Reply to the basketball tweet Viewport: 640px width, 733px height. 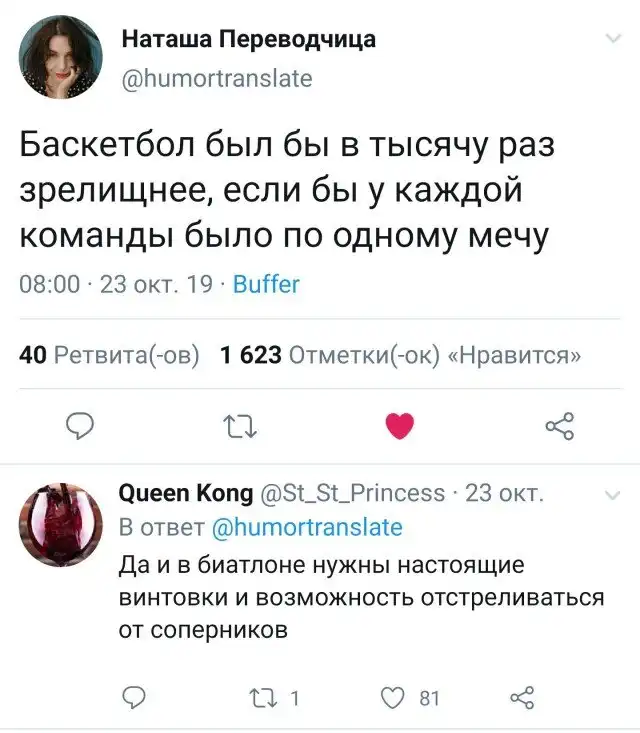[80, 428]
